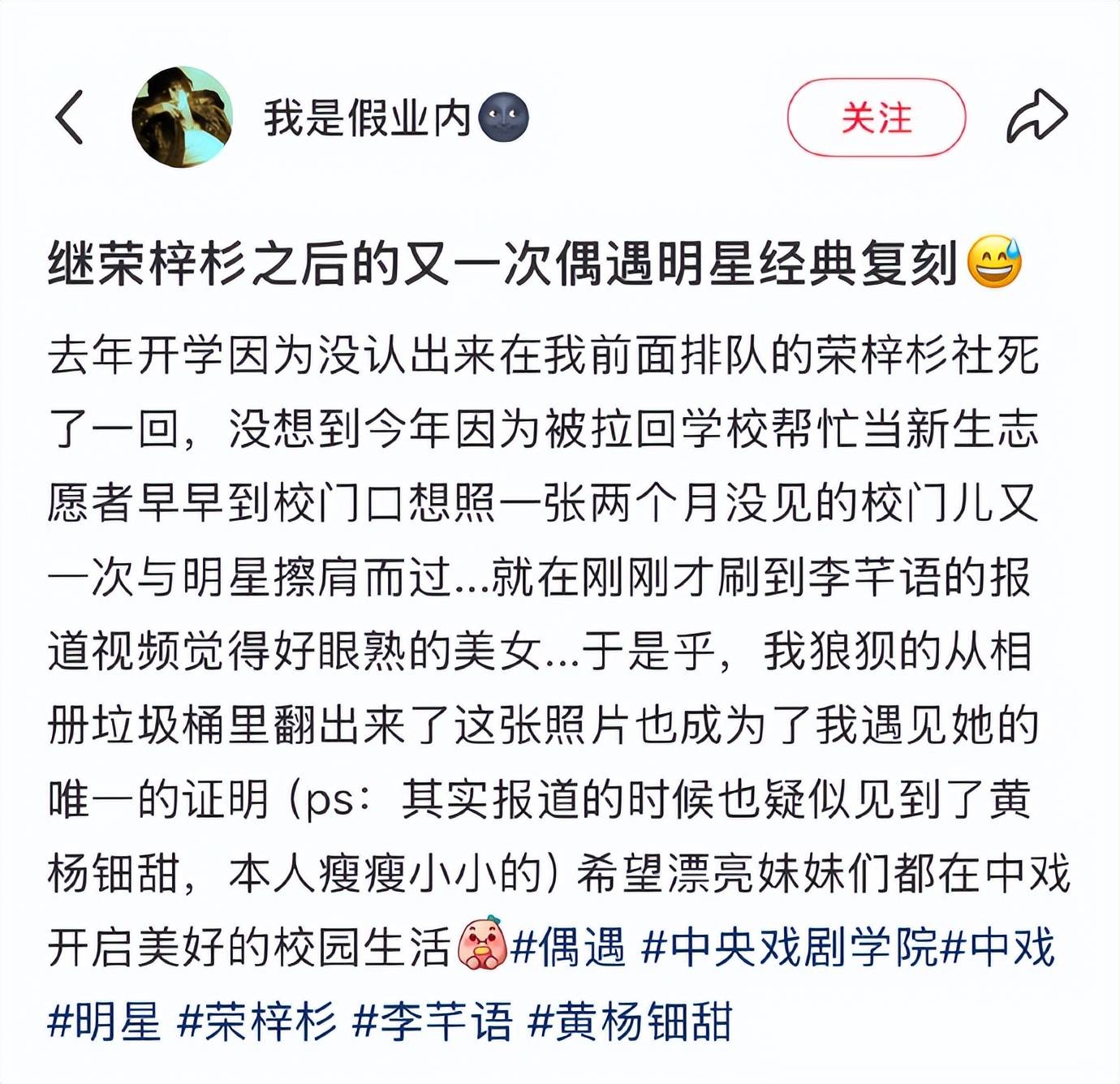
Task: Open the #明星 hashtag
Action: (x=104, y=1021)
